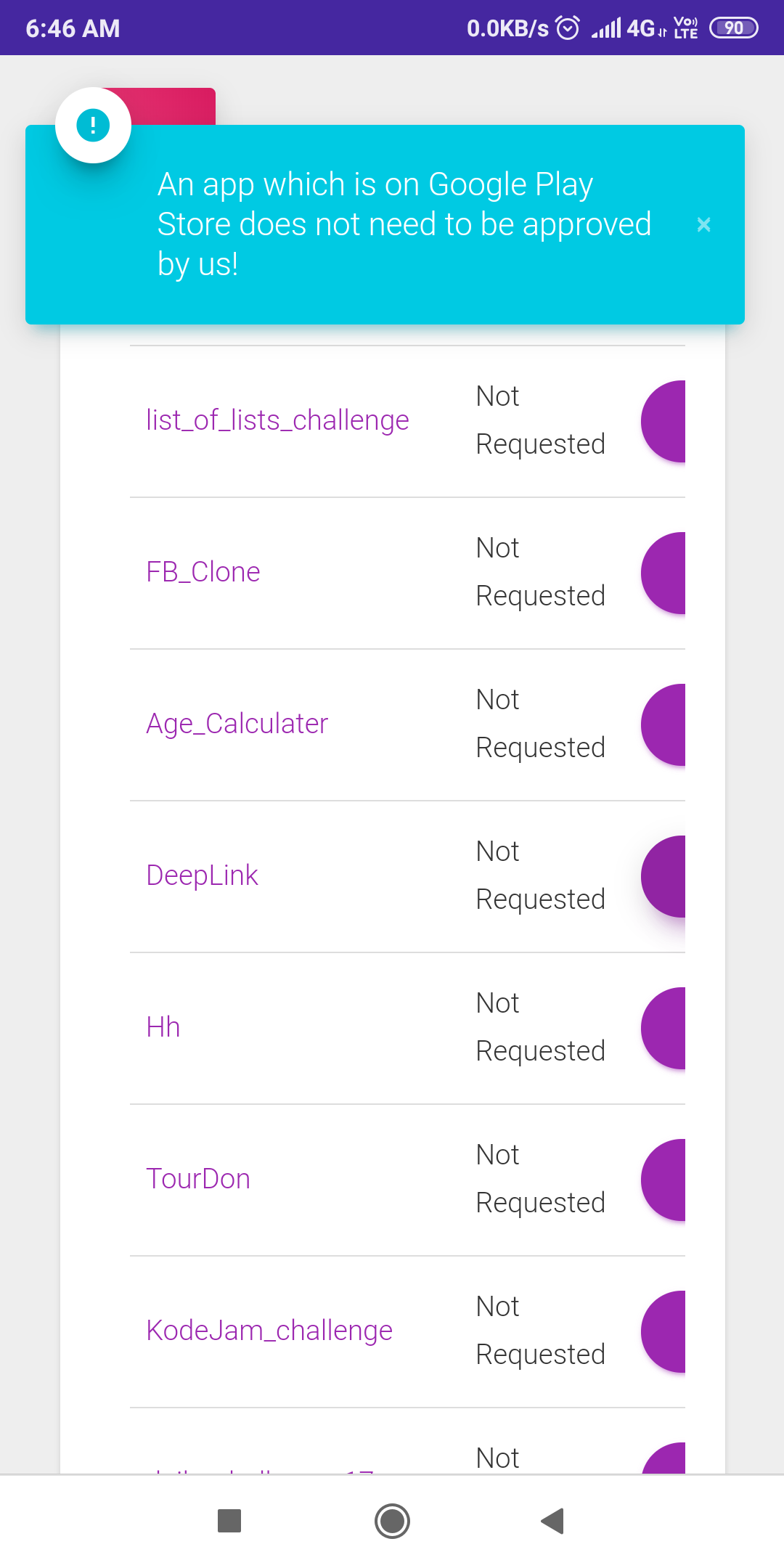Tap the purple button beside KodeJam_challenge
Viewport: 784px width, 1568px height.
point(663,1331)
